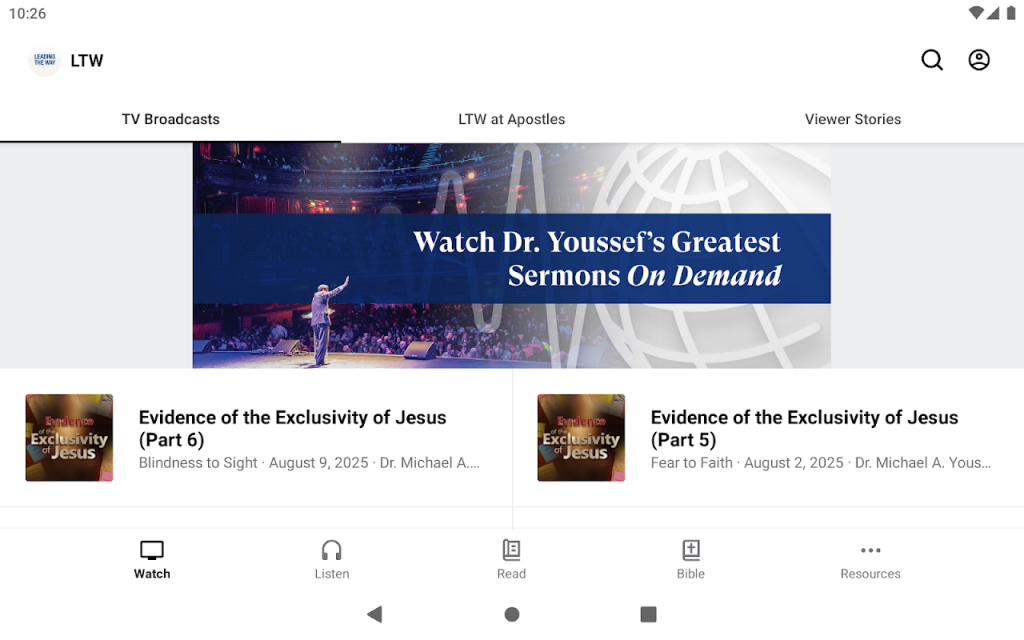Open the account profile icon

979,60
